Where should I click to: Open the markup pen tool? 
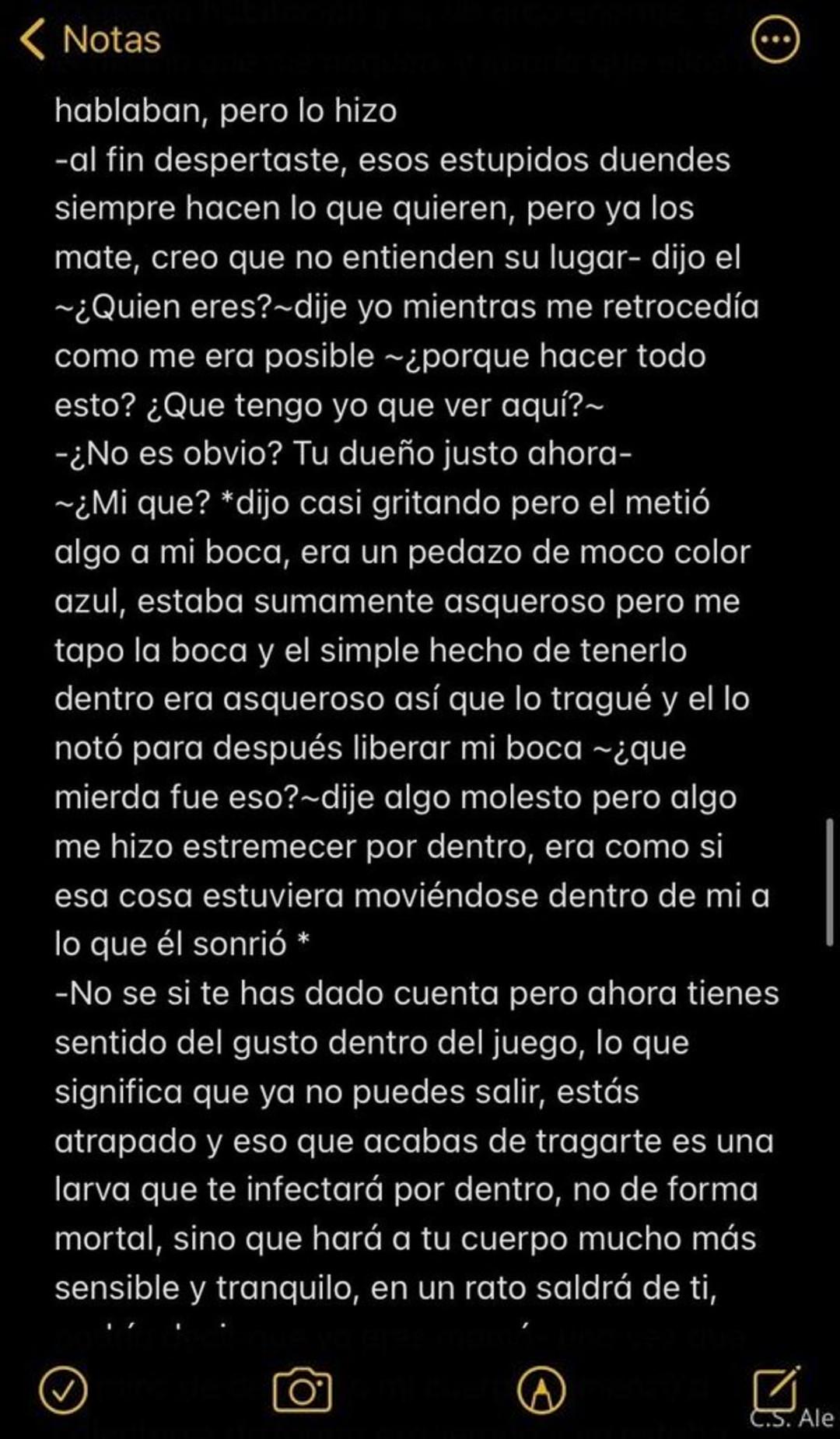pyautogui.click(x=542, y=1391)
